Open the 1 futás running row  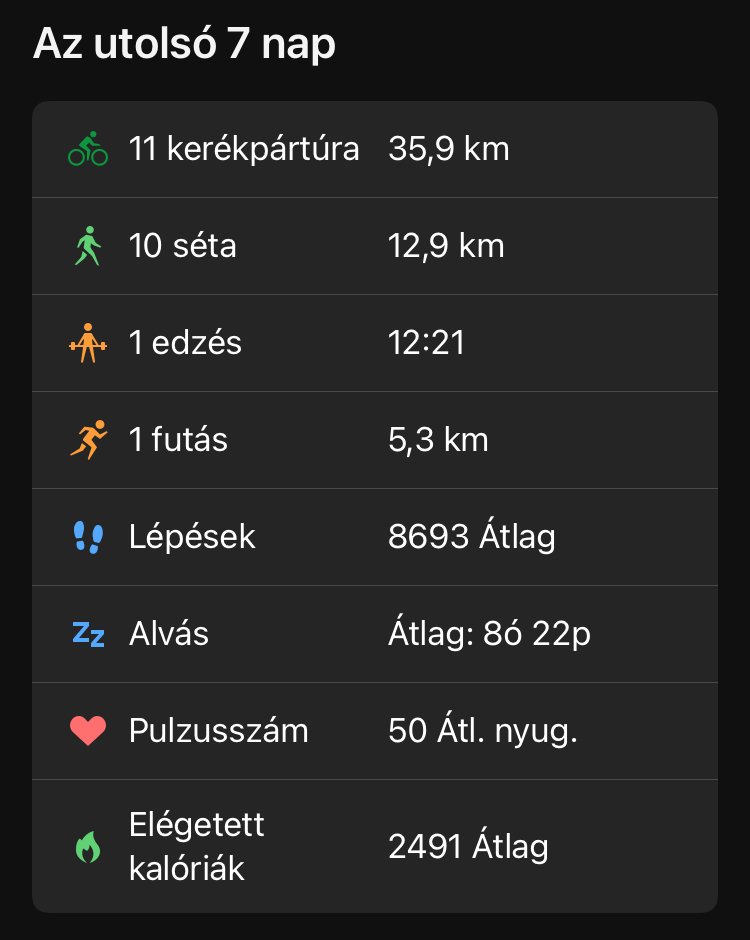pos(374,440)
